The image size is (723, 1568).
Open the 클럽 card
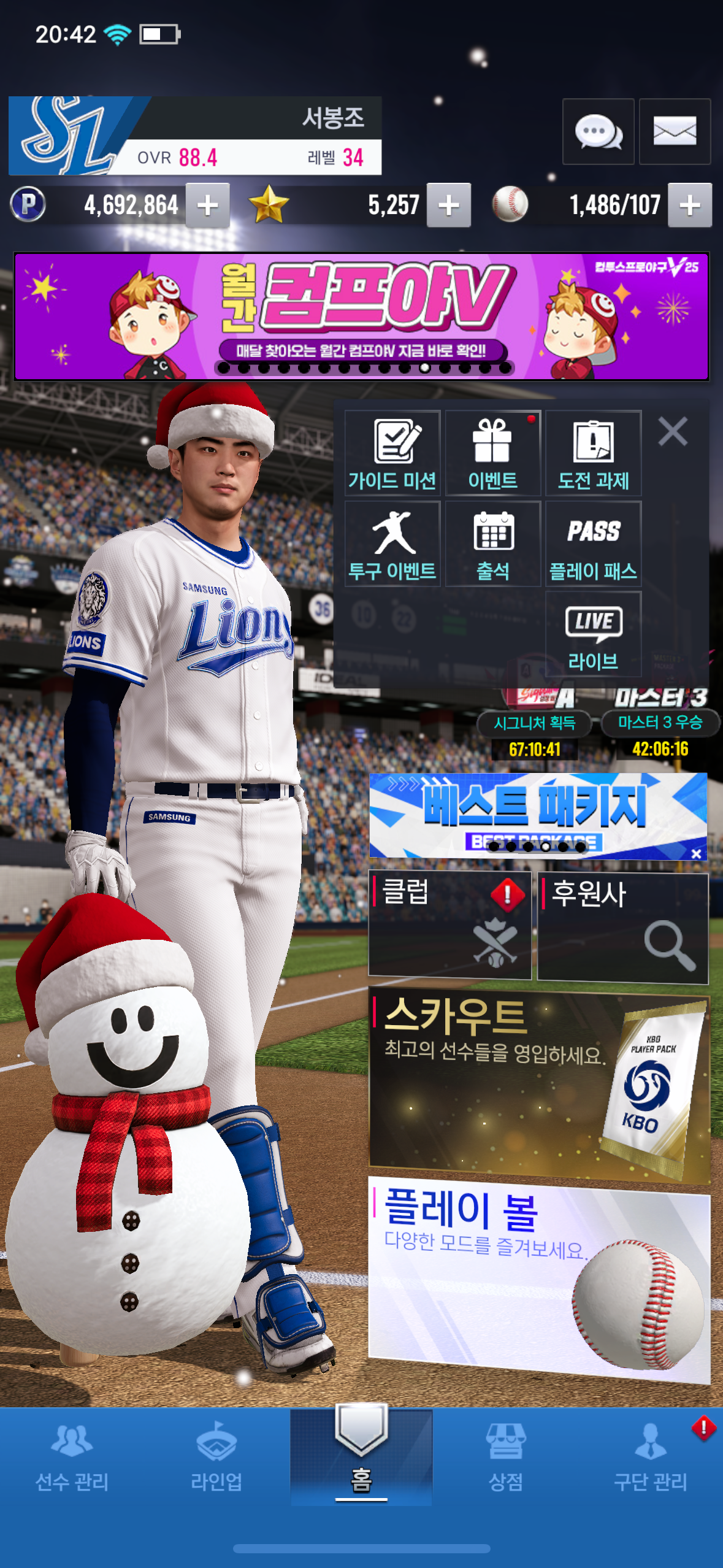(x=449, y=924)
